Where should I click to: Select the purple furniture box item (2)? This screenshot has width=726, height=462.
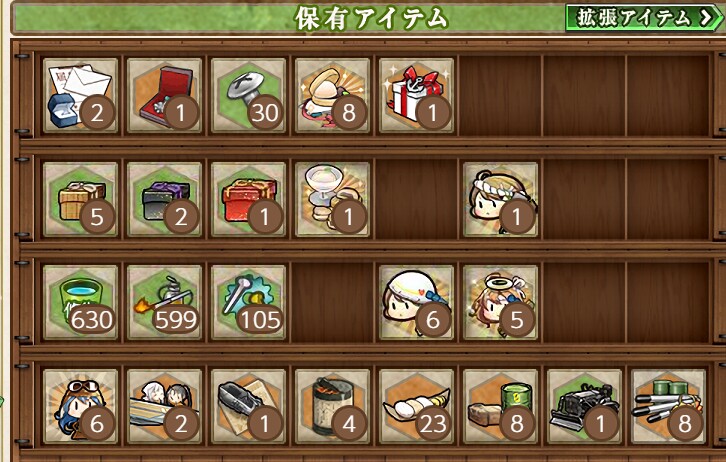164,199
